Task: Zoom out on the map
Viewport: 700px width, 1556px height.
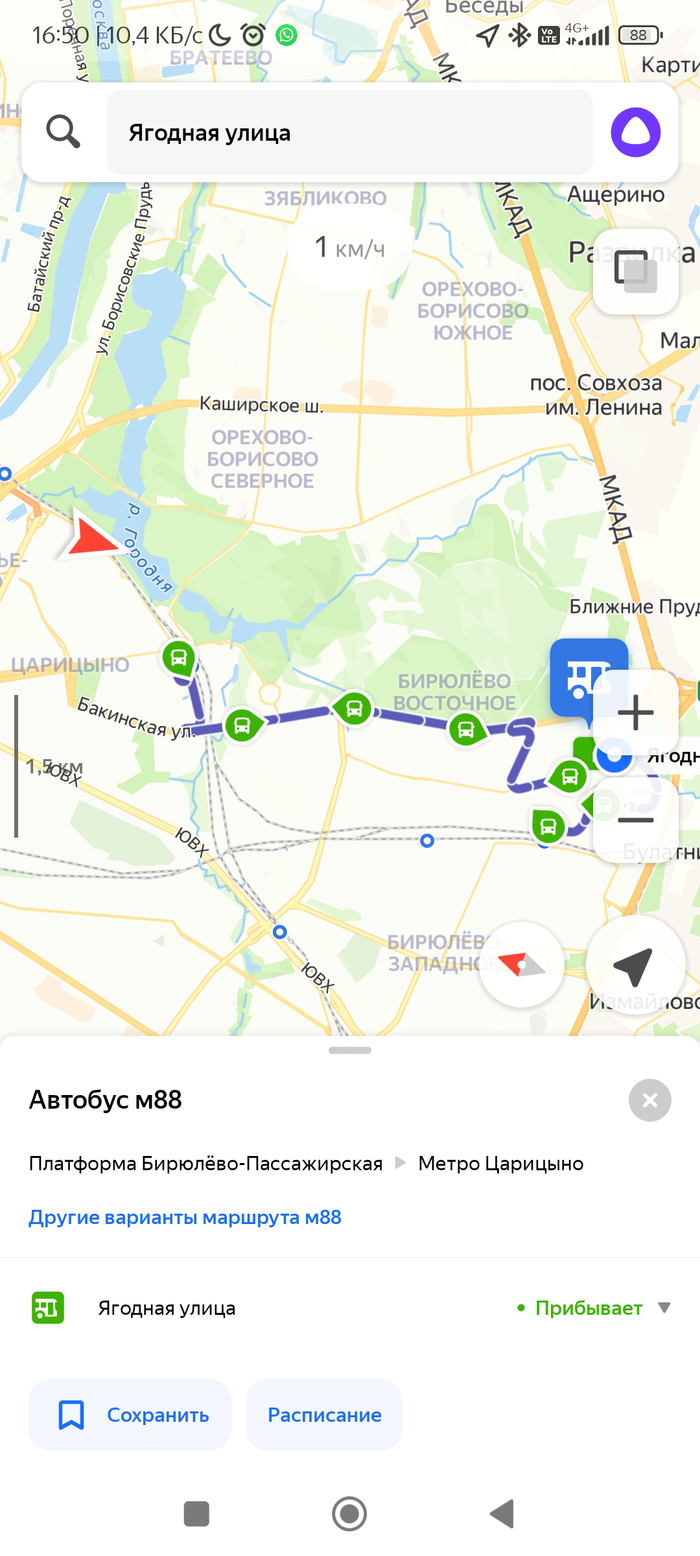Action: [x=636, y=820]
